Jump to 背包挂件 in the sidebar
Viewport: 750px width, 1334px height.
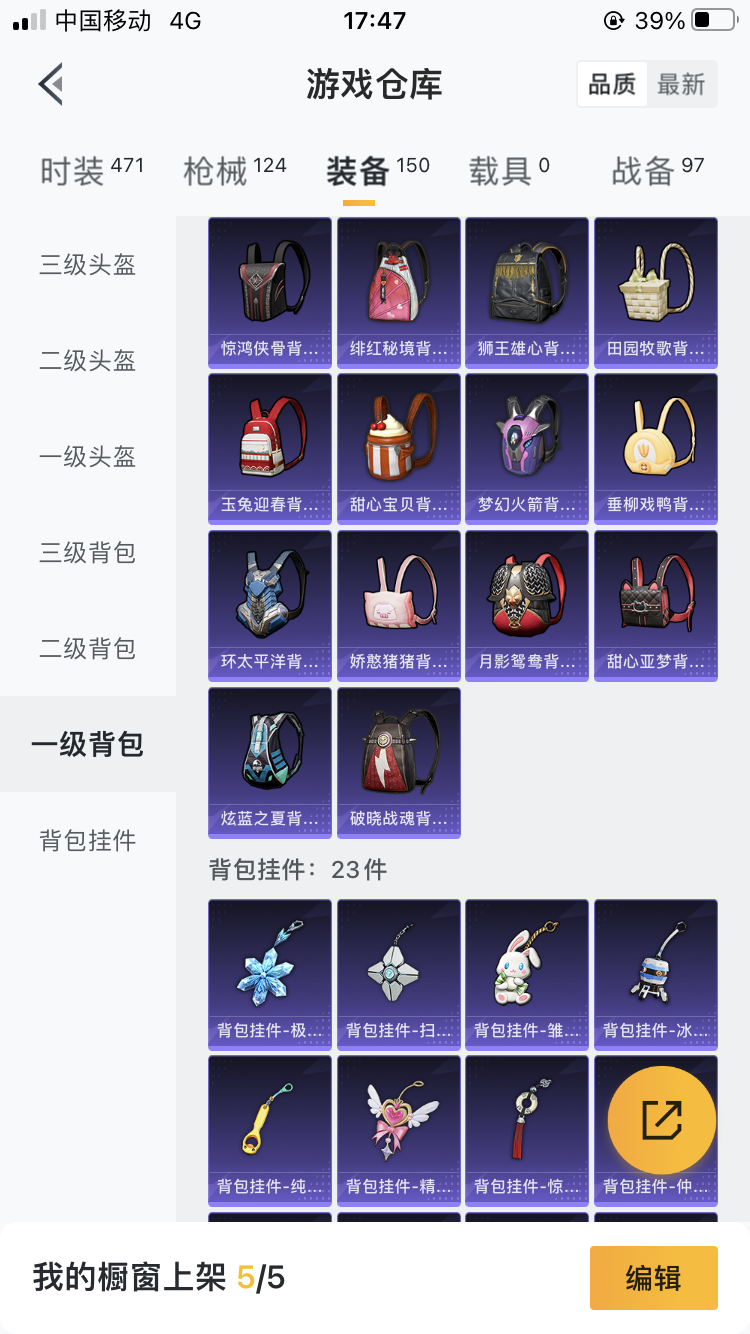[x=88, y=841]
